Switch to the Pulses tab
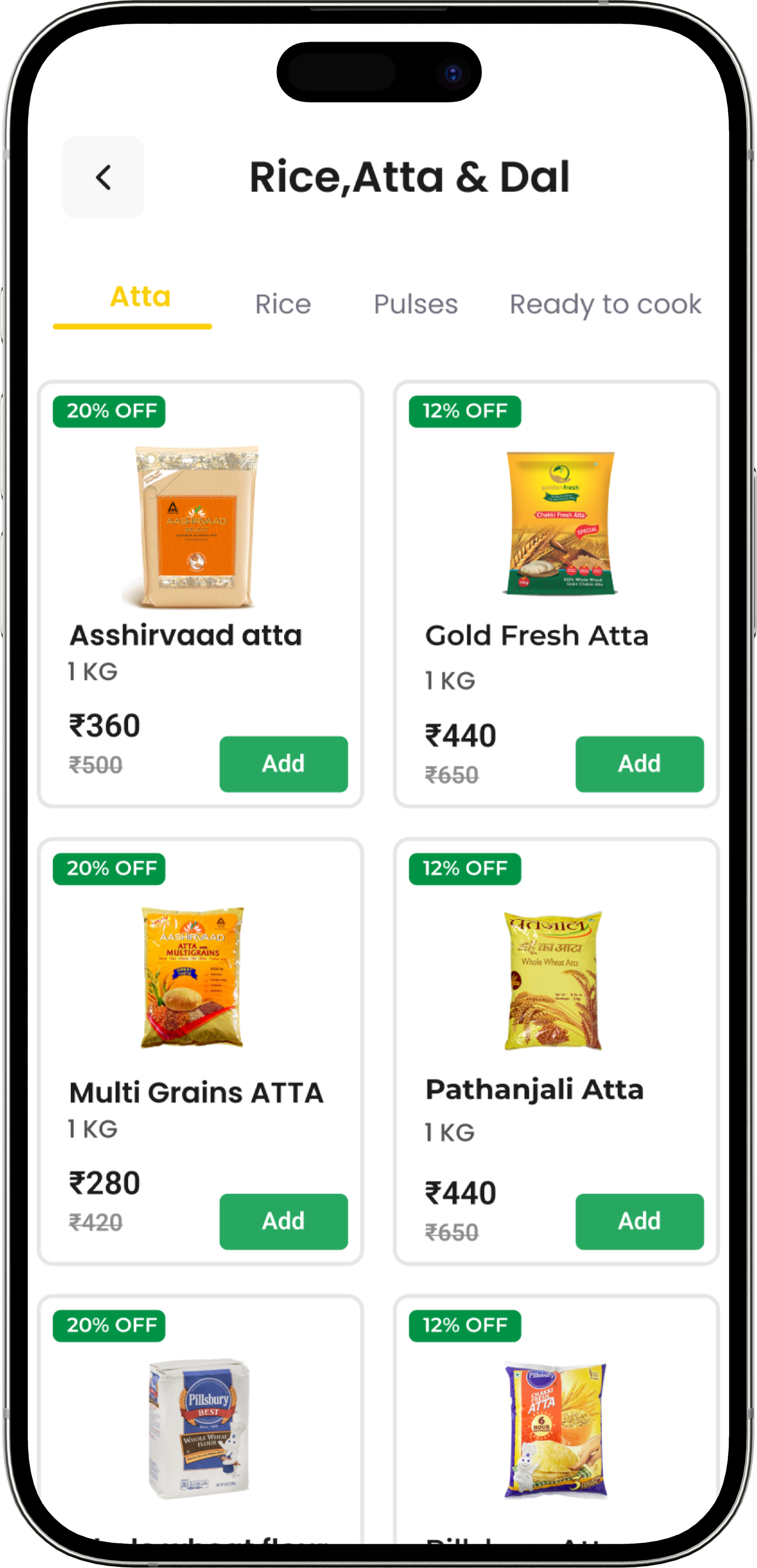Image resolution: width=757 pixels, height=1568 pixels. (x=415, y=305)
